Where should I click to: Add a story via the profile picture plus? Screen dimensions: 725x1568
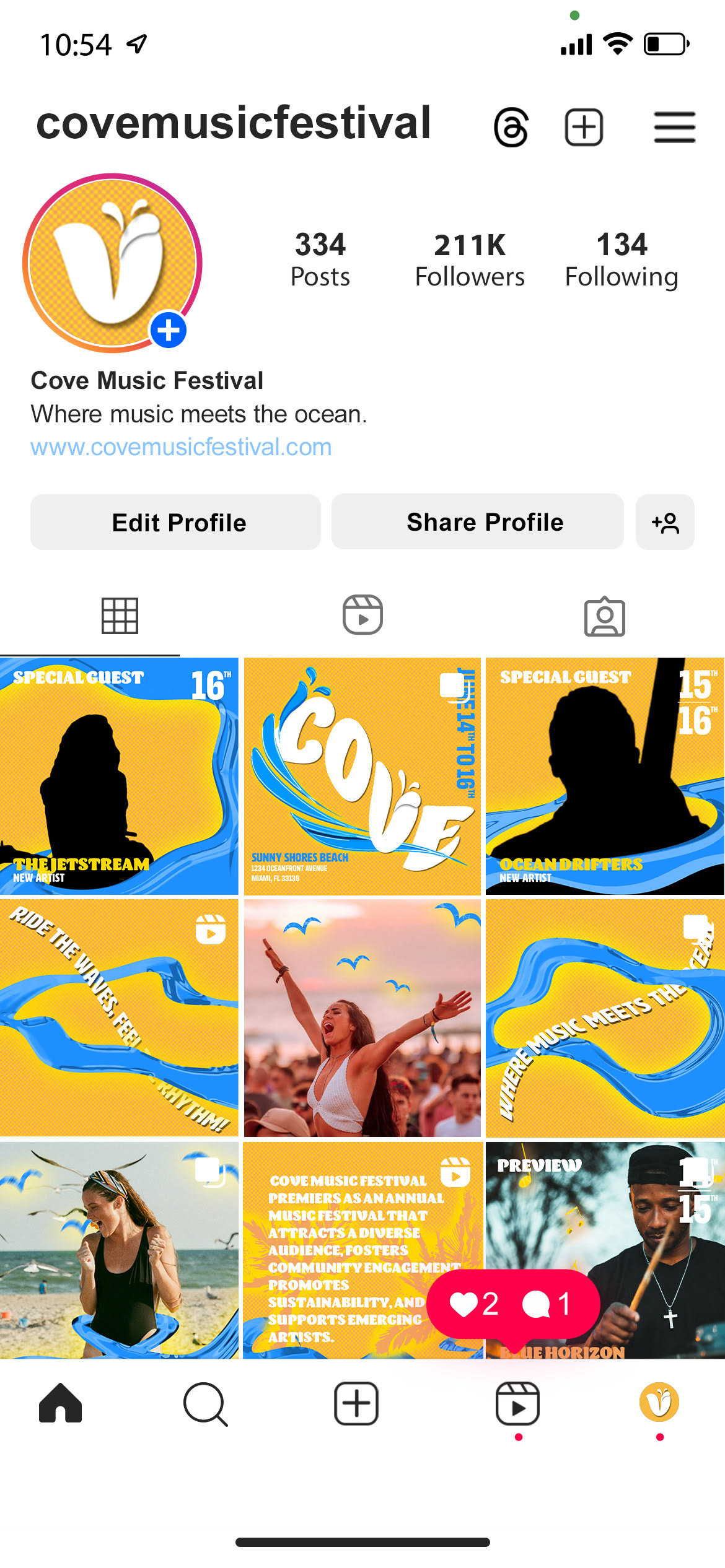(x=169, y=331)
